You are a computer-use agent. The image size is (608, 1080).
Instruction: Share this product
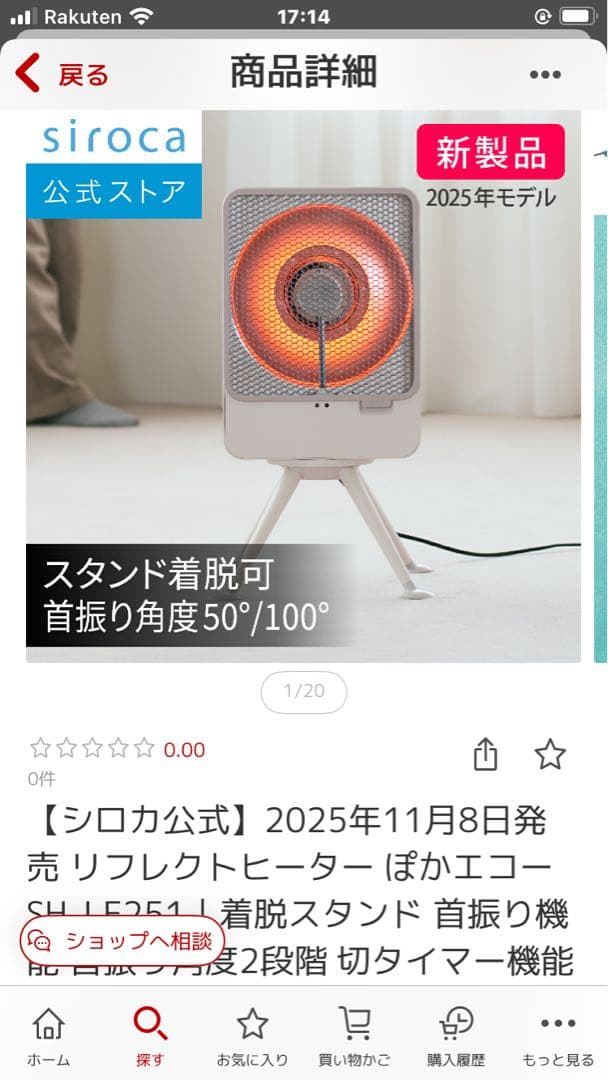pos(485,754)
